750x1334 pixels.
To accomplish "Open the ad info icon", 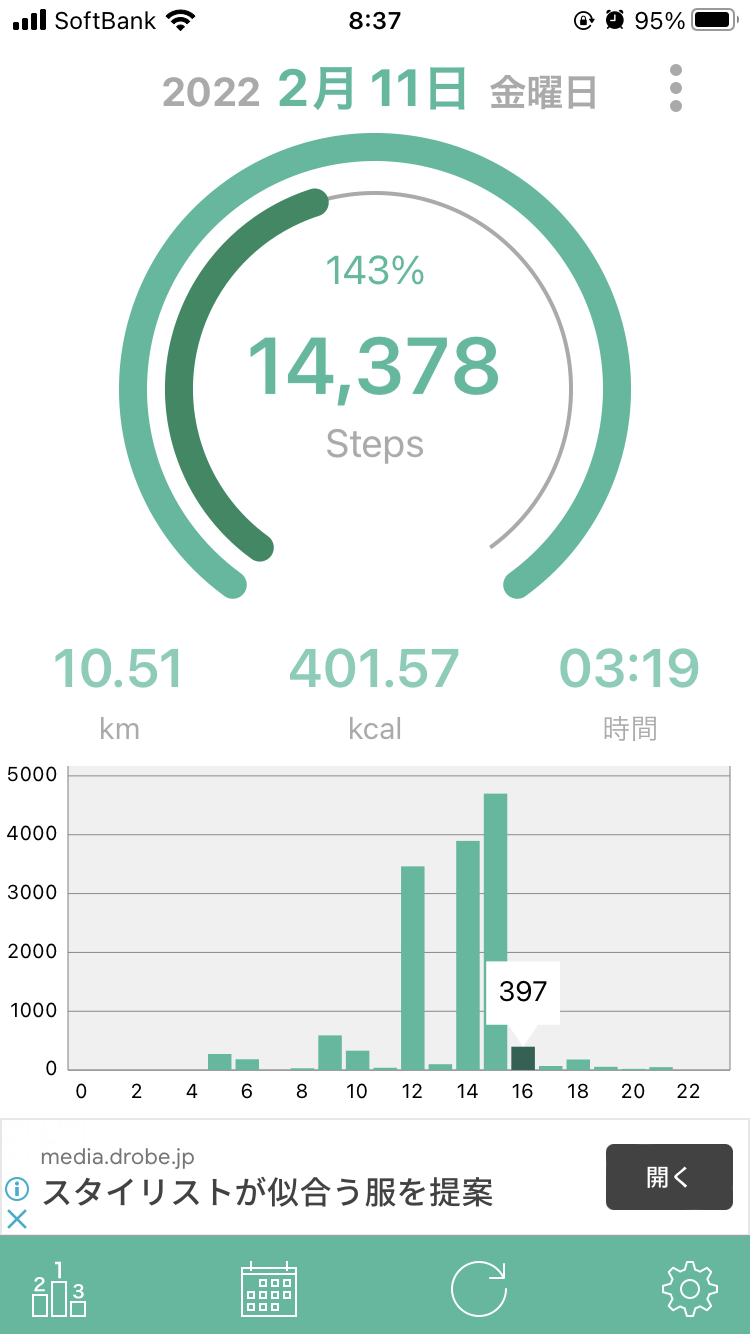I will tap(17, 1189).
